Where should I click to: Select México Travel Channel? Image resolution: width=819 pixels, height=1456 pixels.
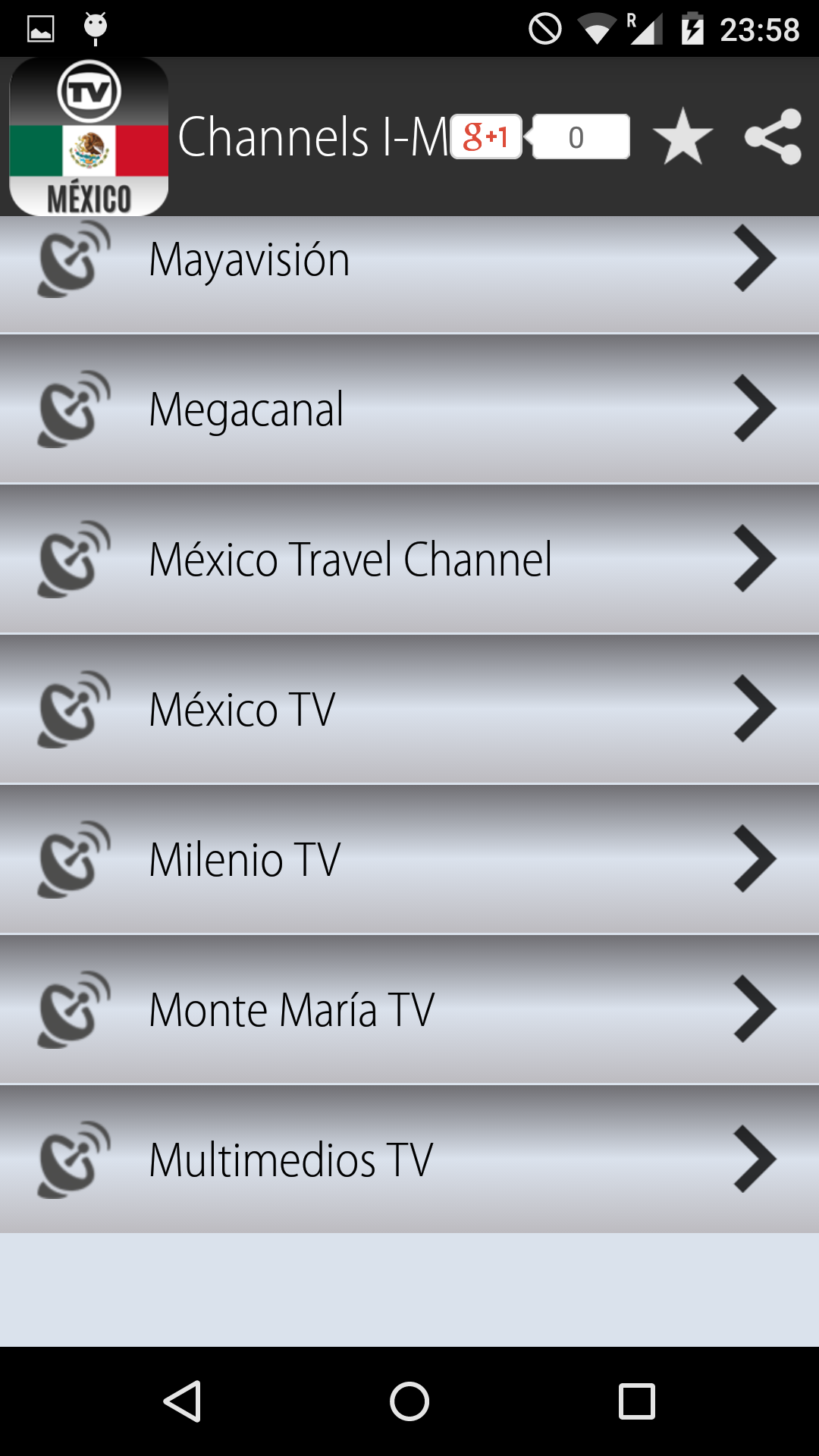point(409,560)
